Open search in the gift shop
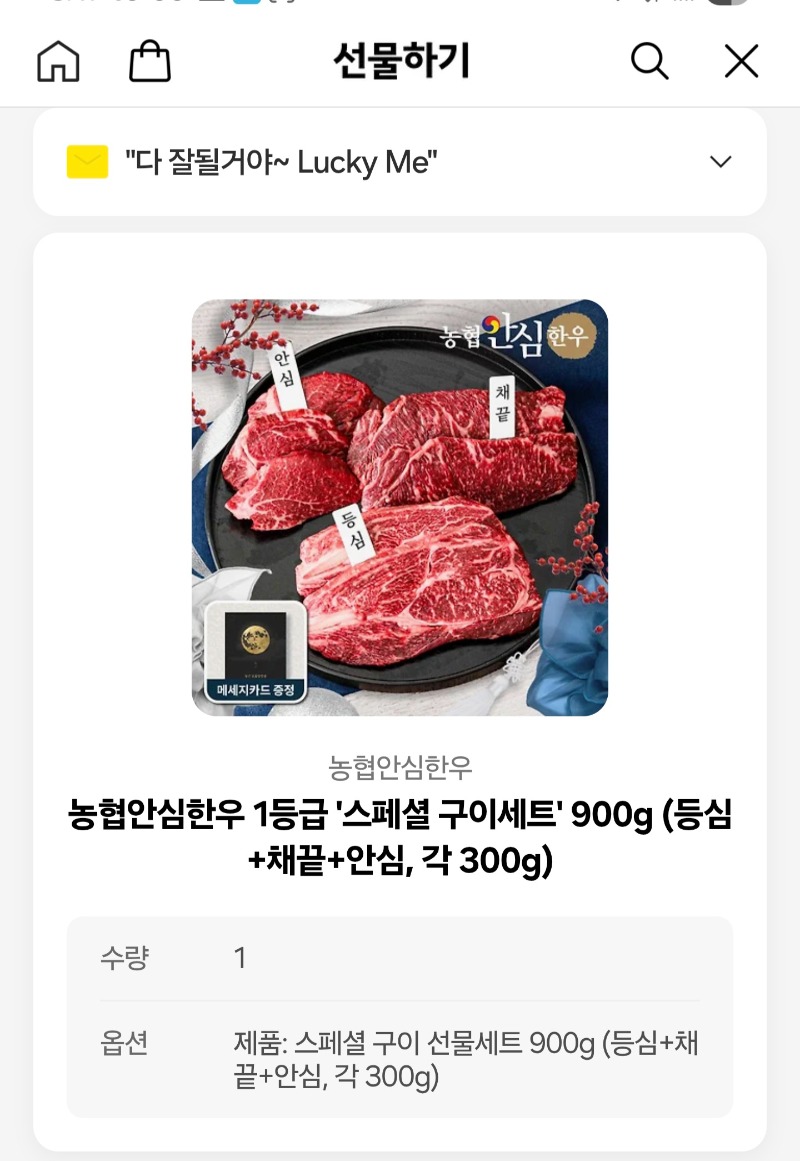The image size is (800, 1161). pyautogui.click(x=649, y=62)
